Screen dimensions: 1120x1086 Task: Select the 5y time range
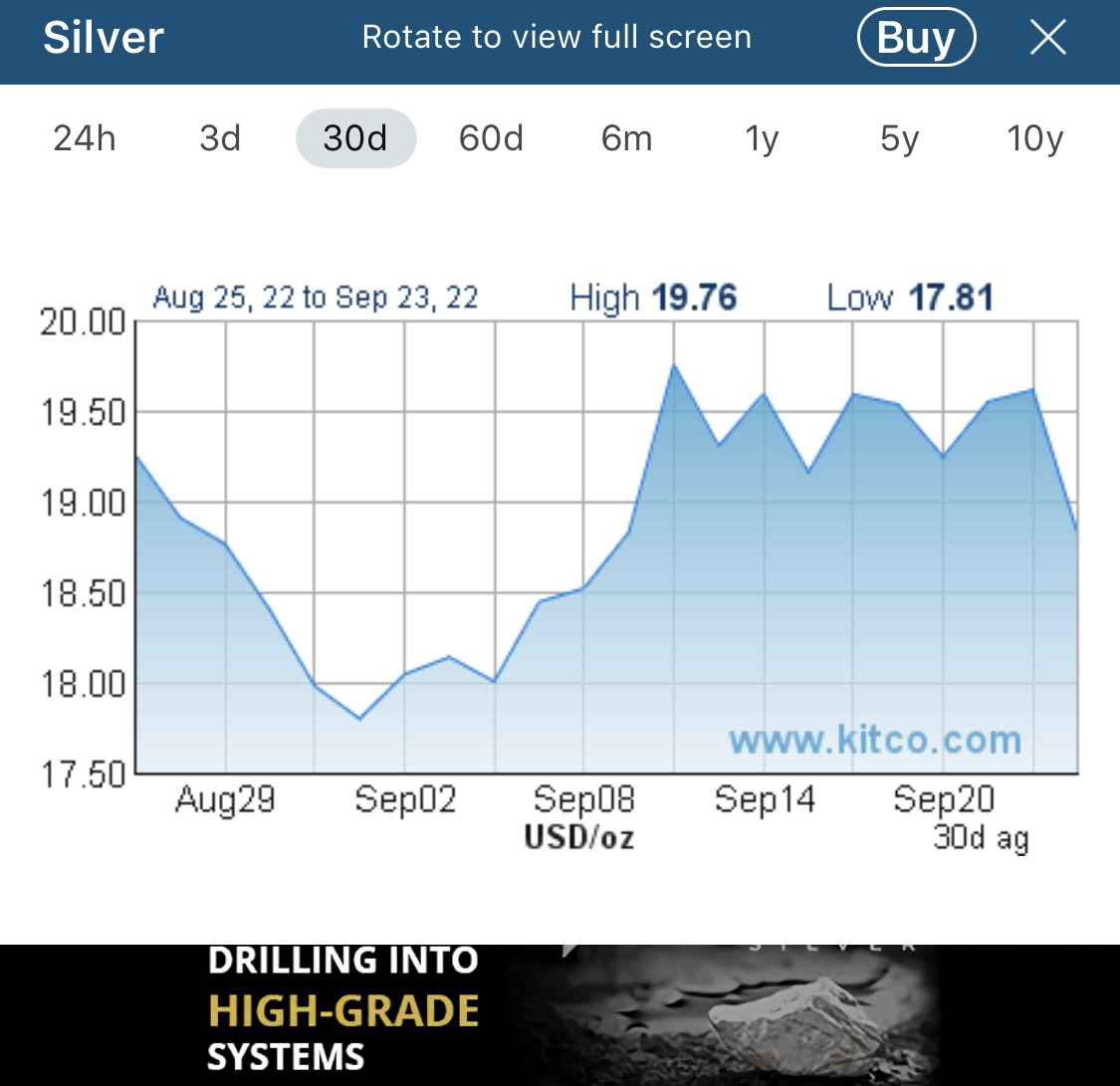coord(899,138)
